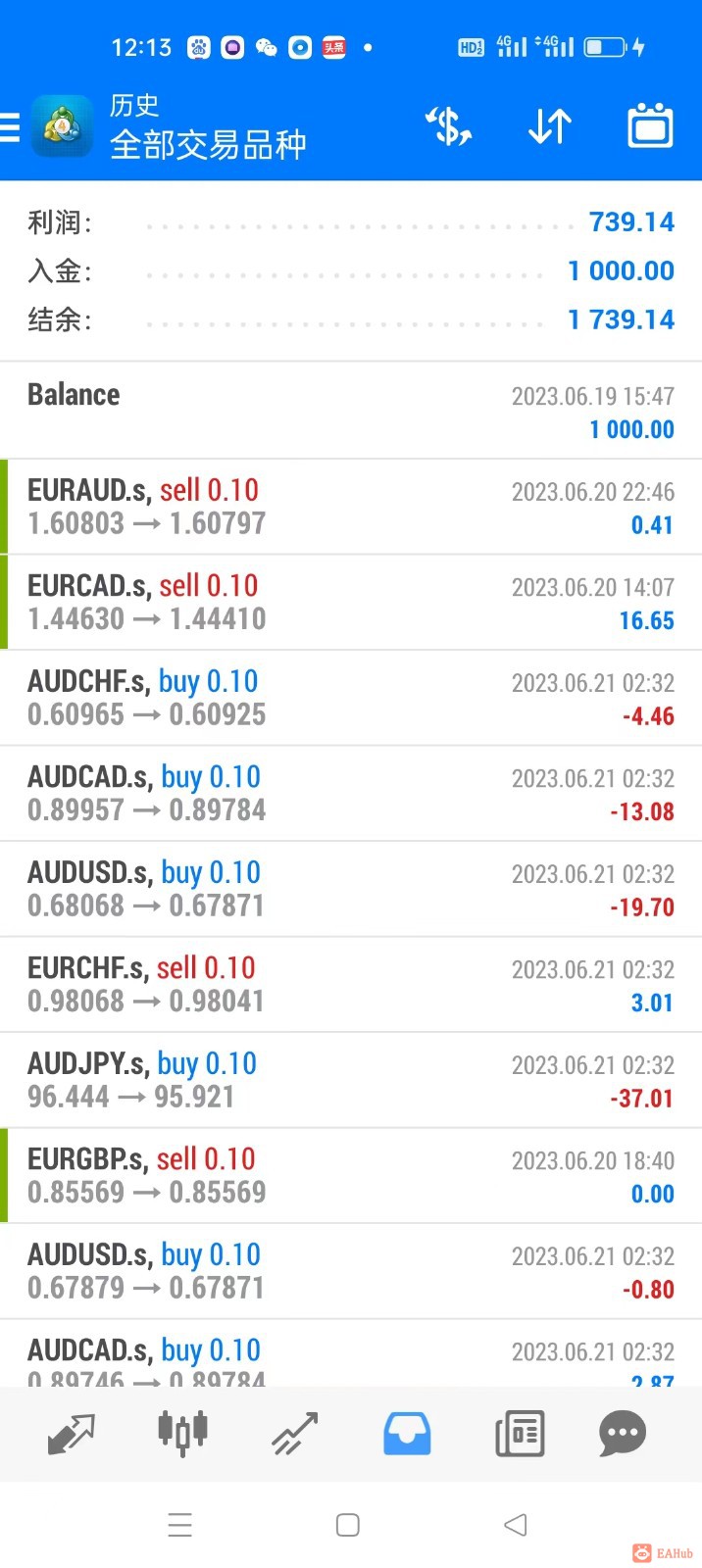Select the History tab
702x1568 pixels.
(x=407, y=1434)
